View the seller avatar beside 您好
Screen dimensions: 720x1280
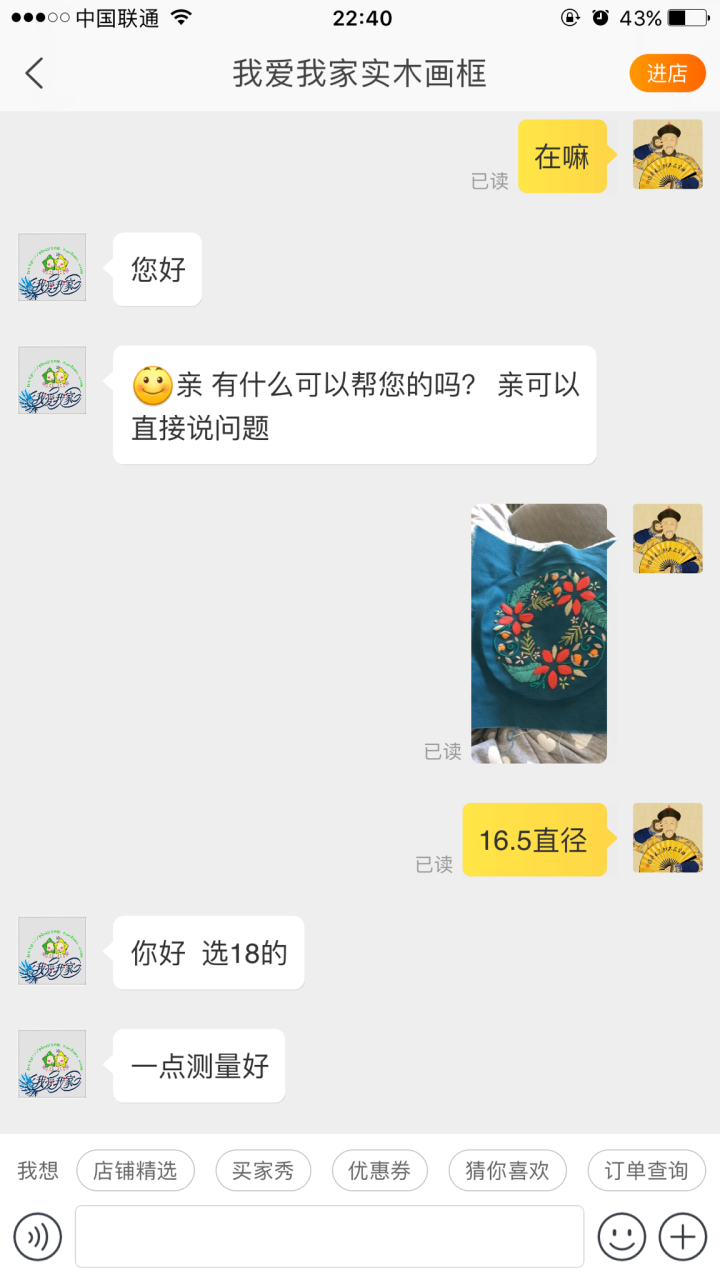click(x=52, y=268)
